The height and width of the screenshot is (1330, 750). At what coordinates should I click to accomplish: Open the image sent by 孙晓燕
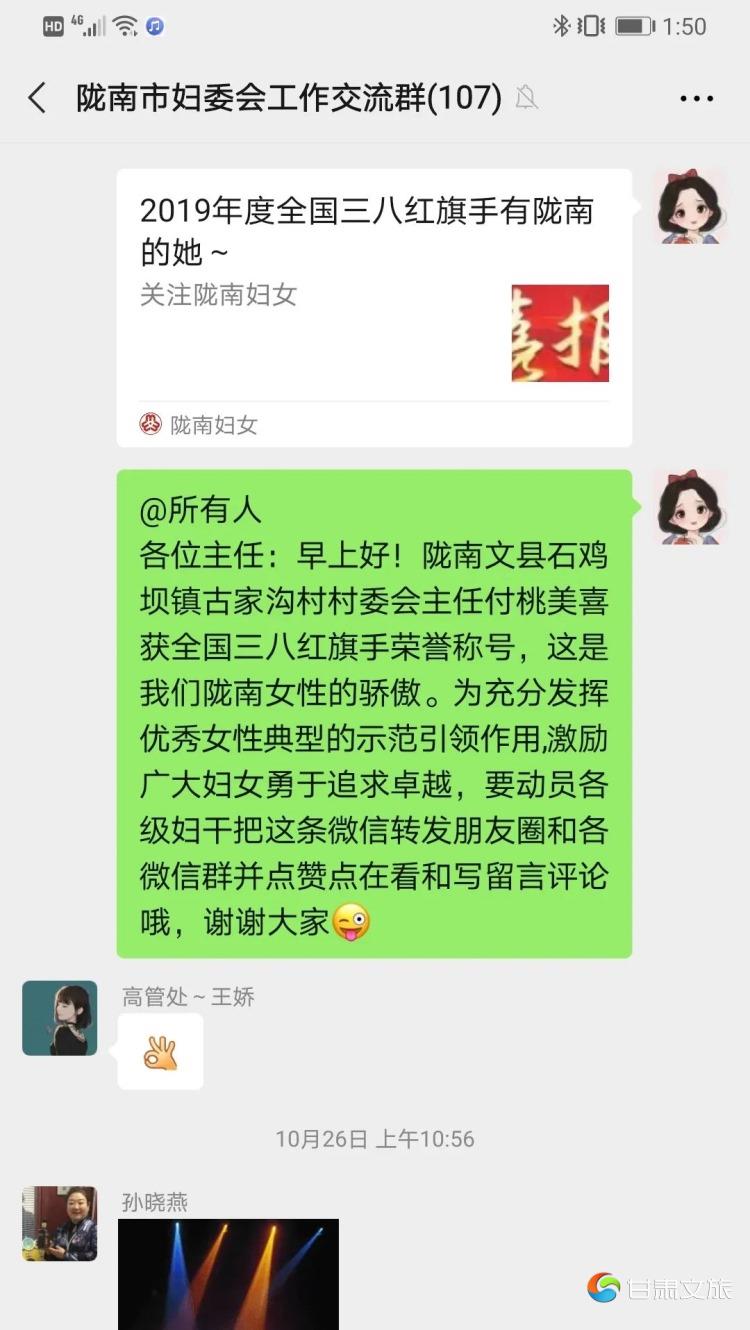coord(228,1273)
